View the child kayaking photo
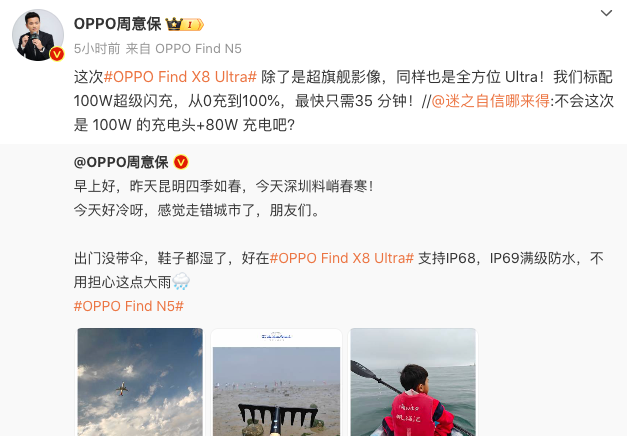Screen dimensions: 627x436 [x=412, y=382]
